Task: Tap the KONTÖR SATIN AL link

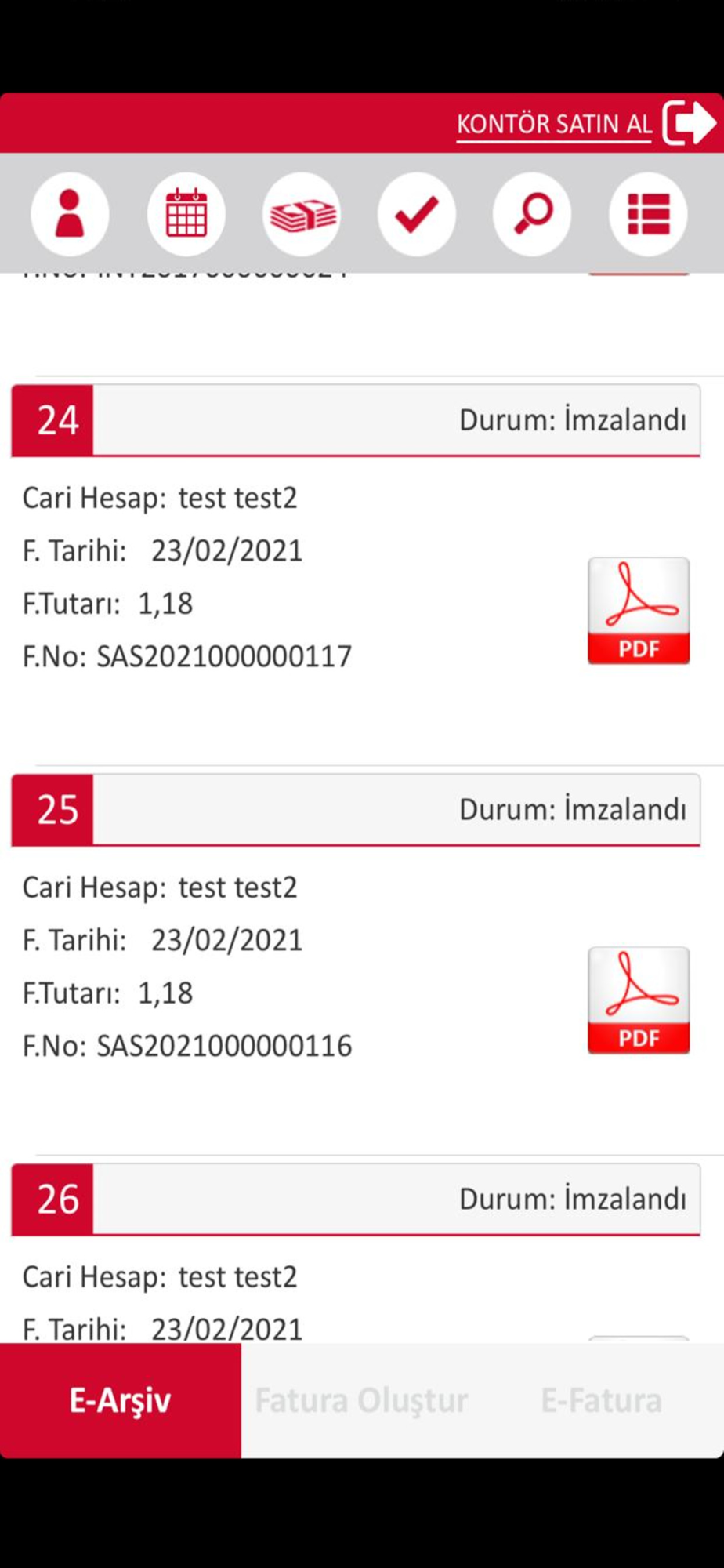Action: [554, 124]
